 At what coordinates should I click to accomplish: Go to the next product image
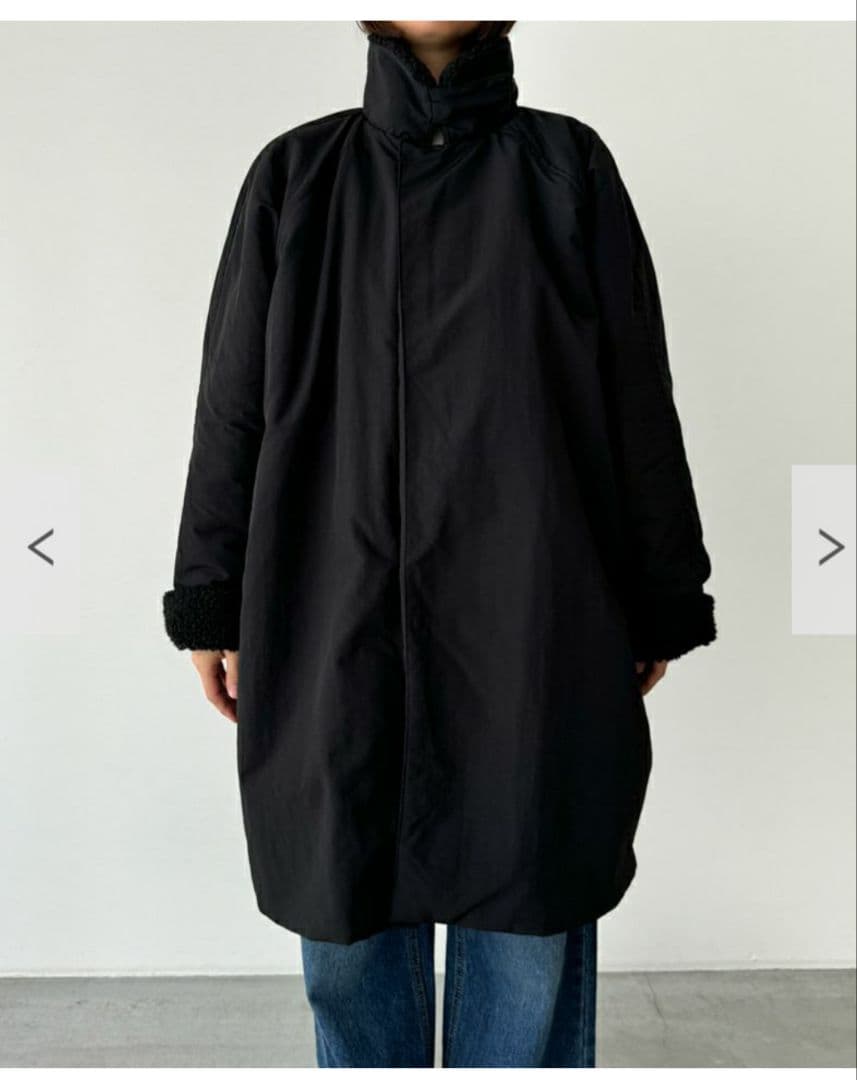[x=829, y=548]
